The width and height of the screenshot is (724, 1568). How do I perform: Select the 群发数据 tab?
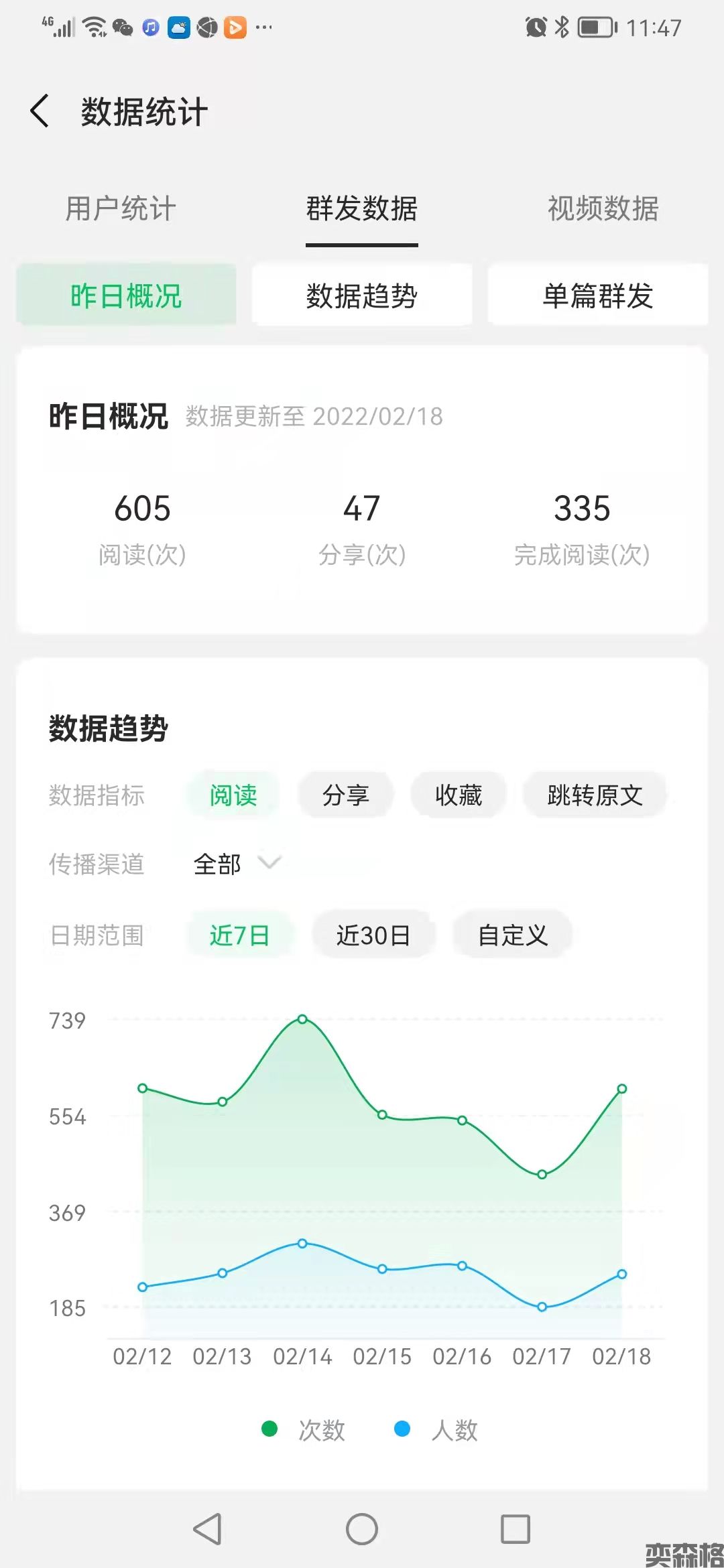coord(362,208)
